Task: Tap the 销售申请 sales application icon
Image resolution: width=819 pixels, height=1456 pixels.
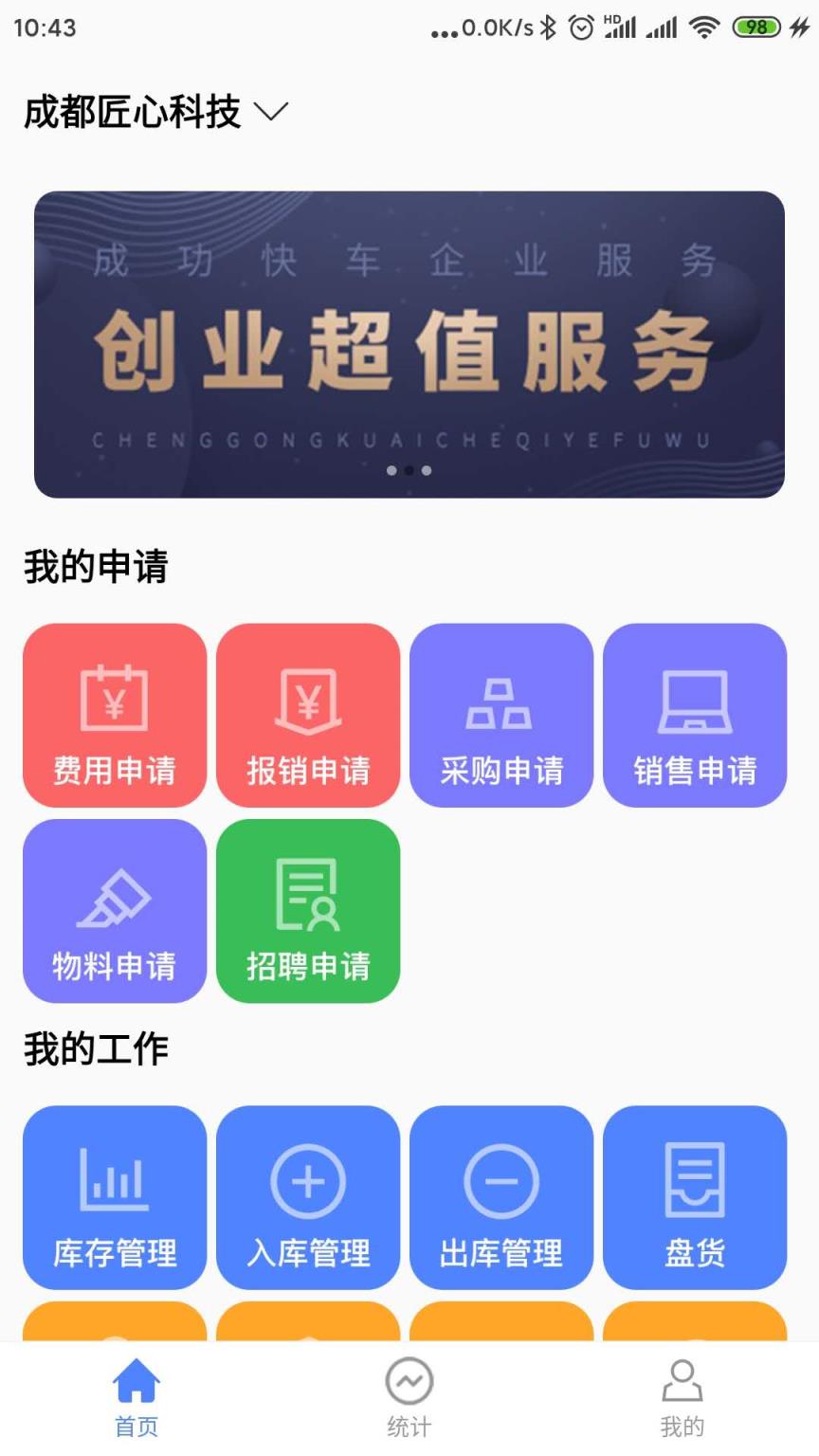Action: click(695, 716)
